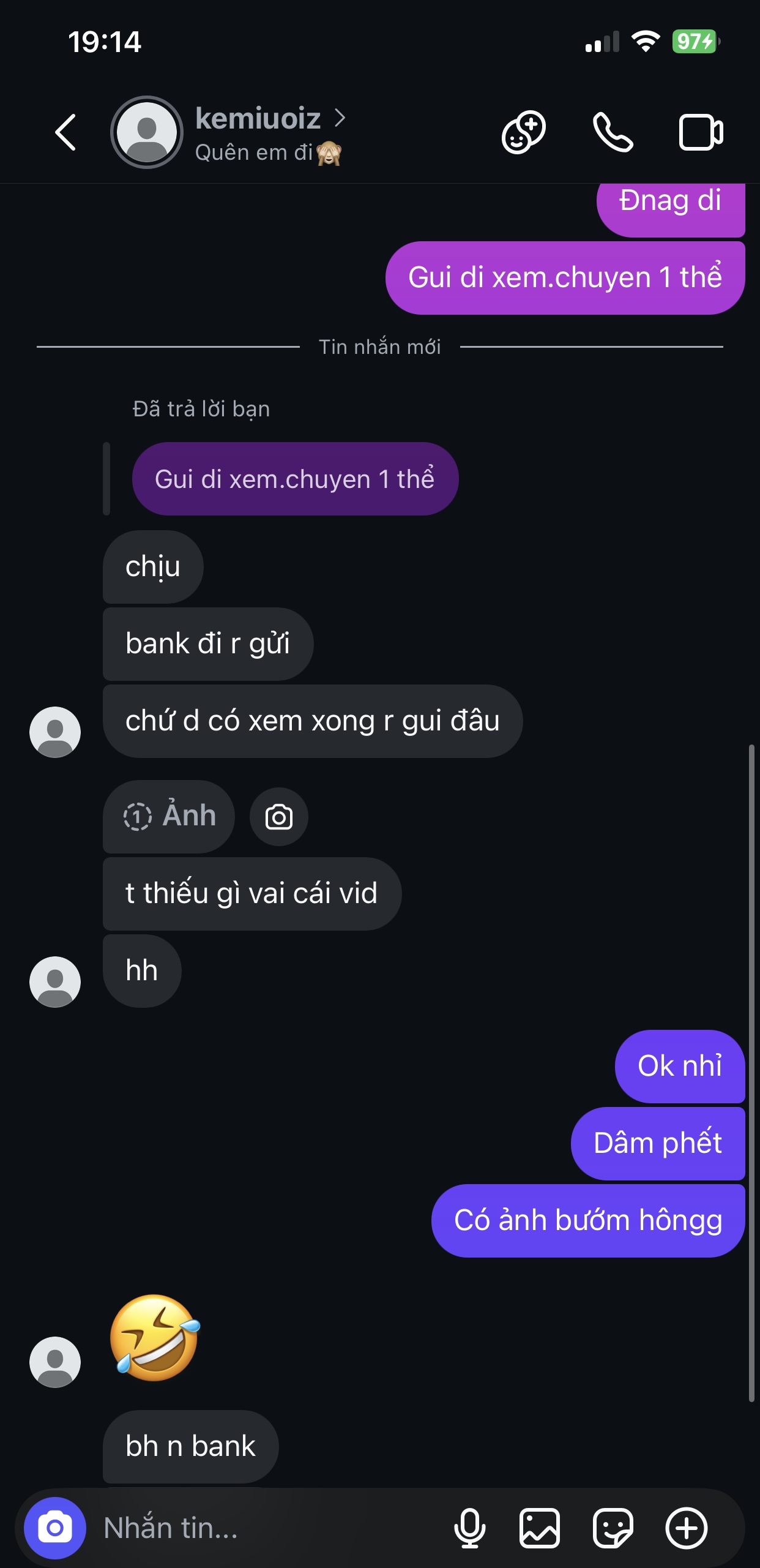Record a voice message
The width and height of the screenshot is (760, 1568).
coord(470,1528)
